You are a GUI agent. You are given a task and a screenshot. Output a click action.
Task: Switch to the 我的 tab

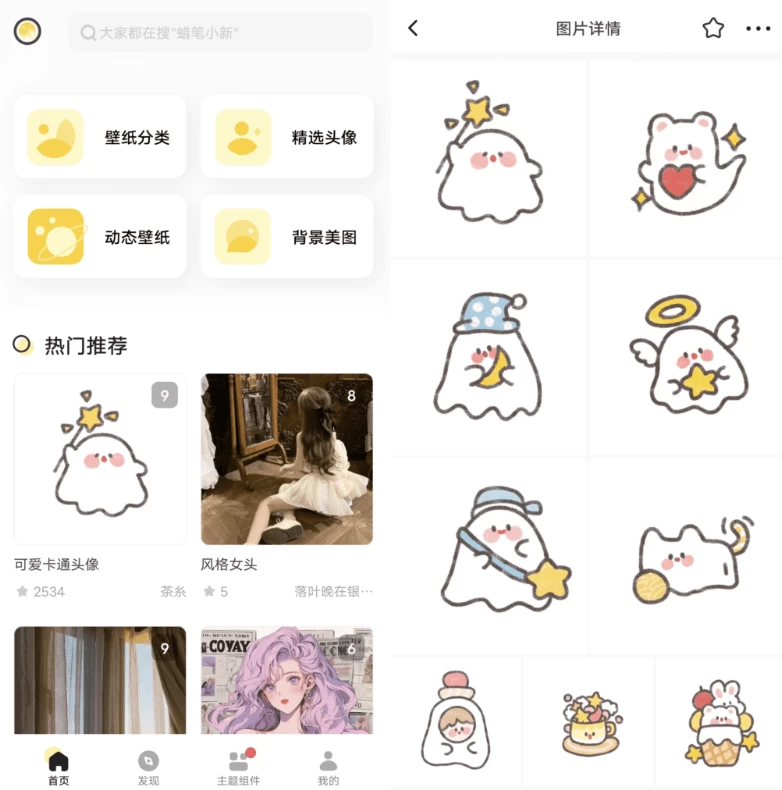click(328, 767)
